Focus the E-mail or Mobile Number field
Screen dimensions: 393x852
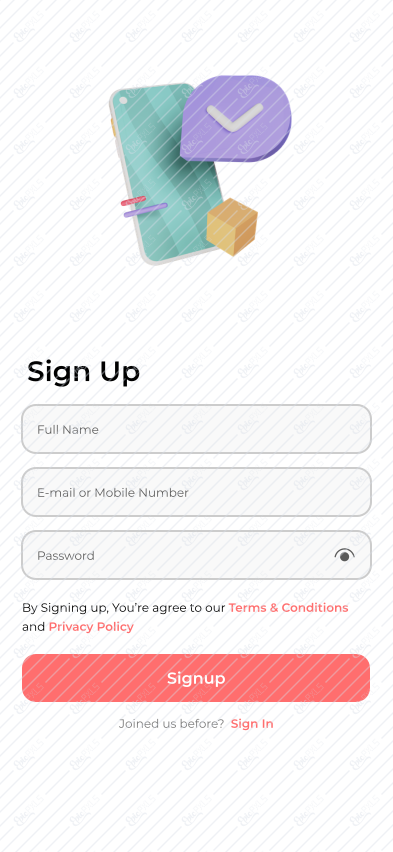[x=196, y=492]
